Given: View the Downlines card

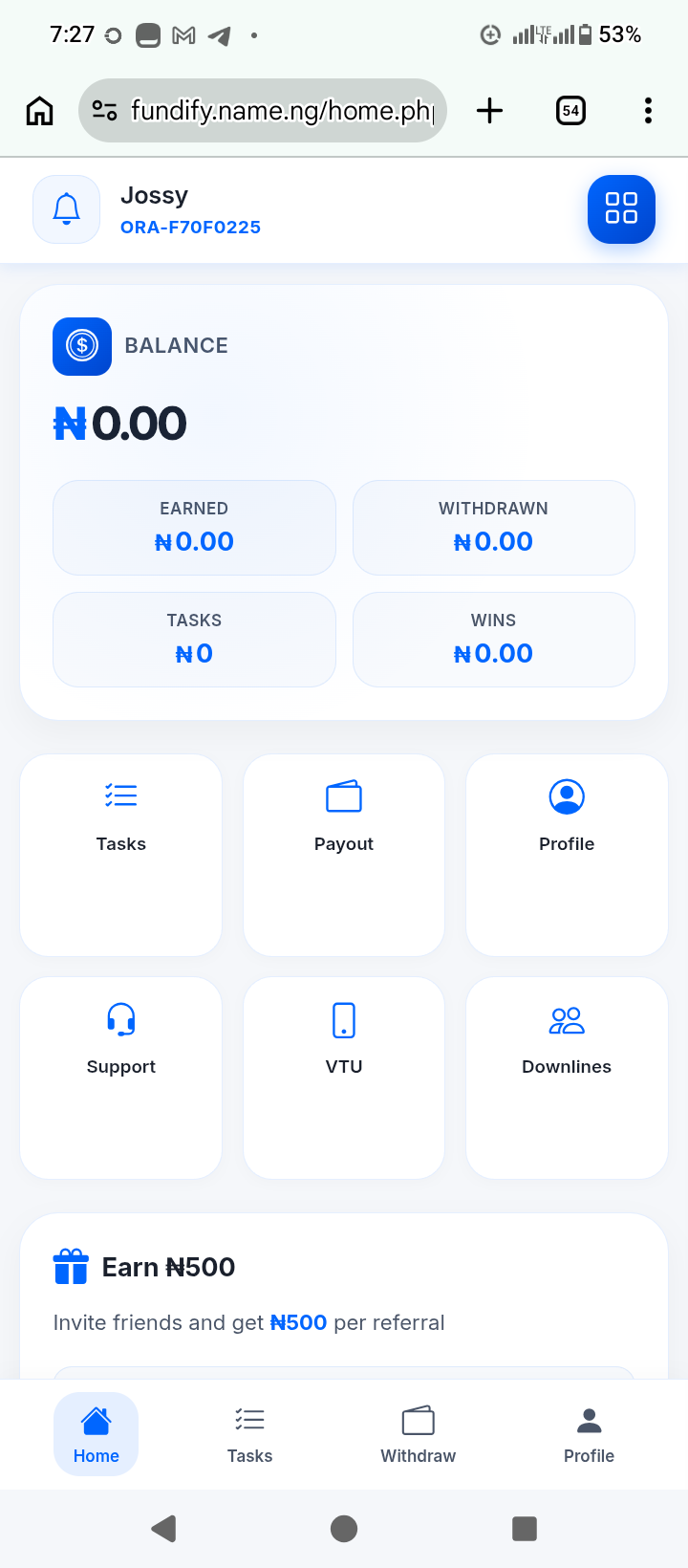Looking at the screenshot, I should (567, 1078).
